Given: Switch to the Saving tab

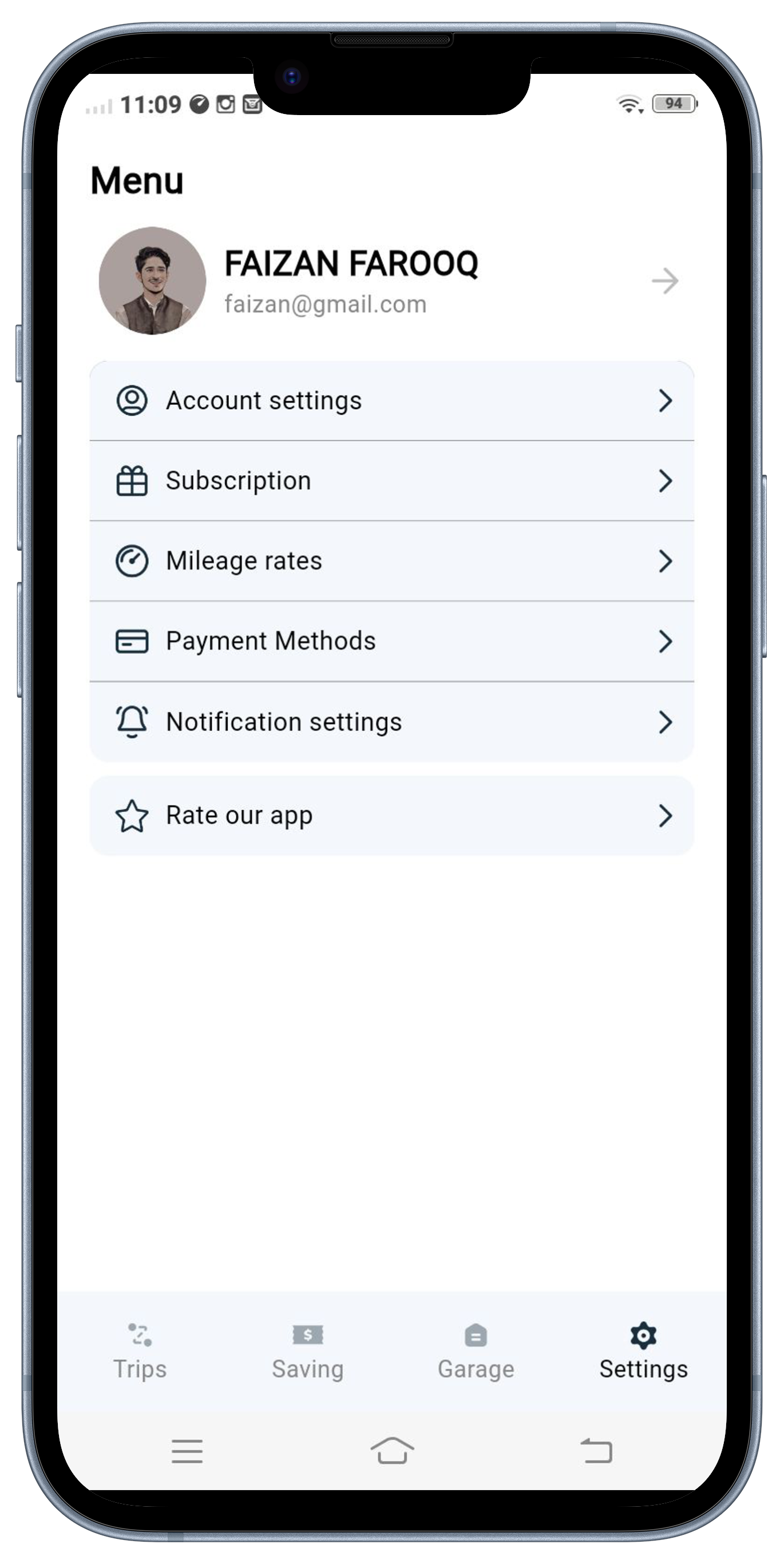Looking at the screenshot, I should coord(308,1351).
